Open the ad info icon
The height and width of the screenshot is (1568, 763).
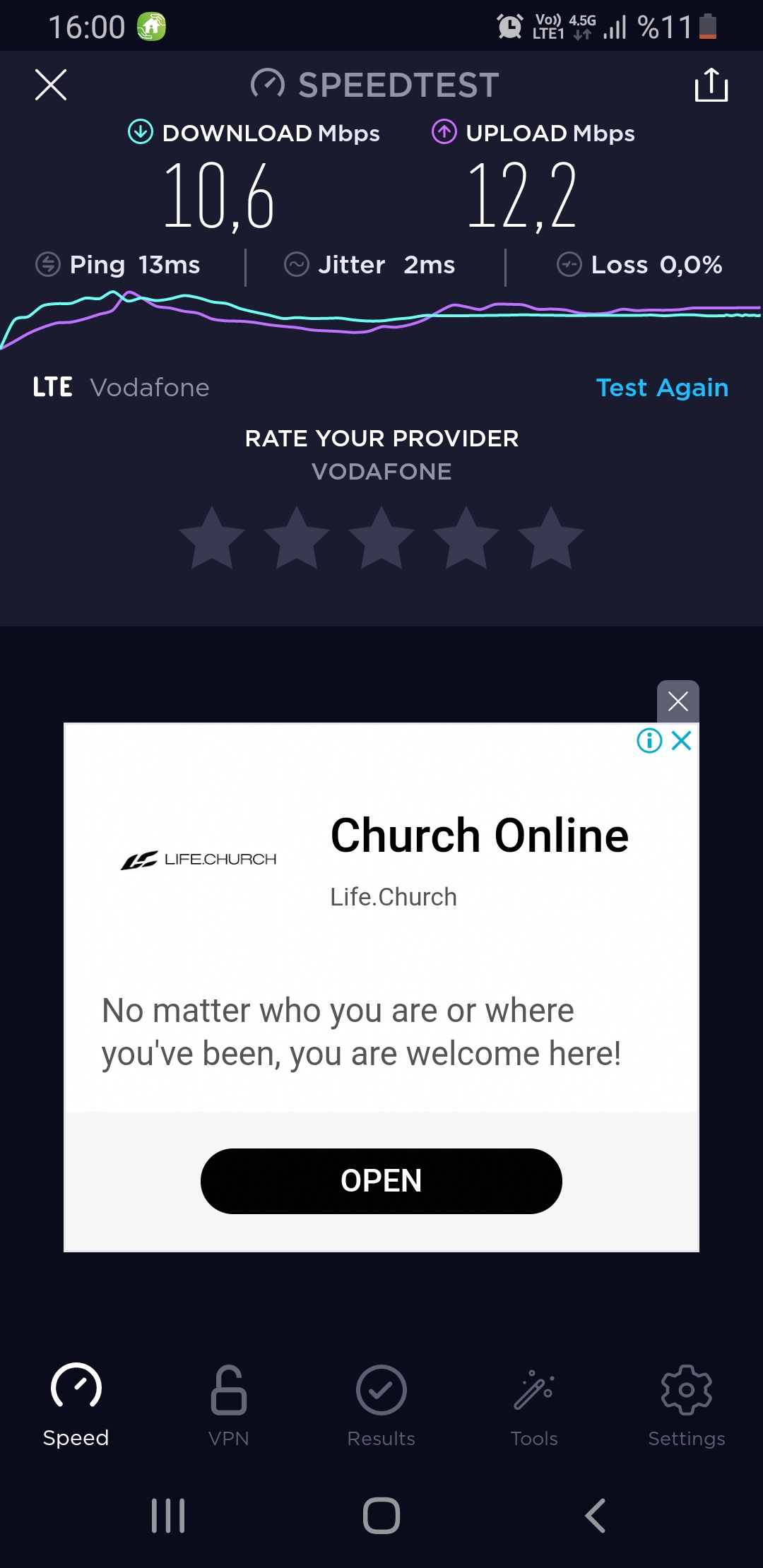click(649, 741)
